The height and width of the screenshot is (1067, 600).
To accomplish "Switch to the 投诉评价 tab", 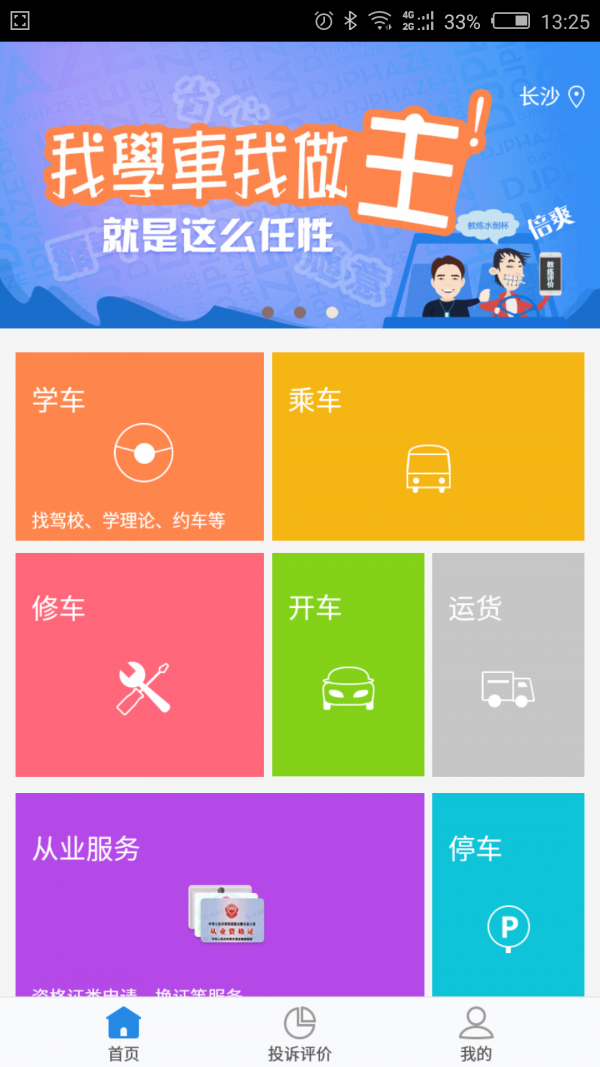I will click(300, 1033).
